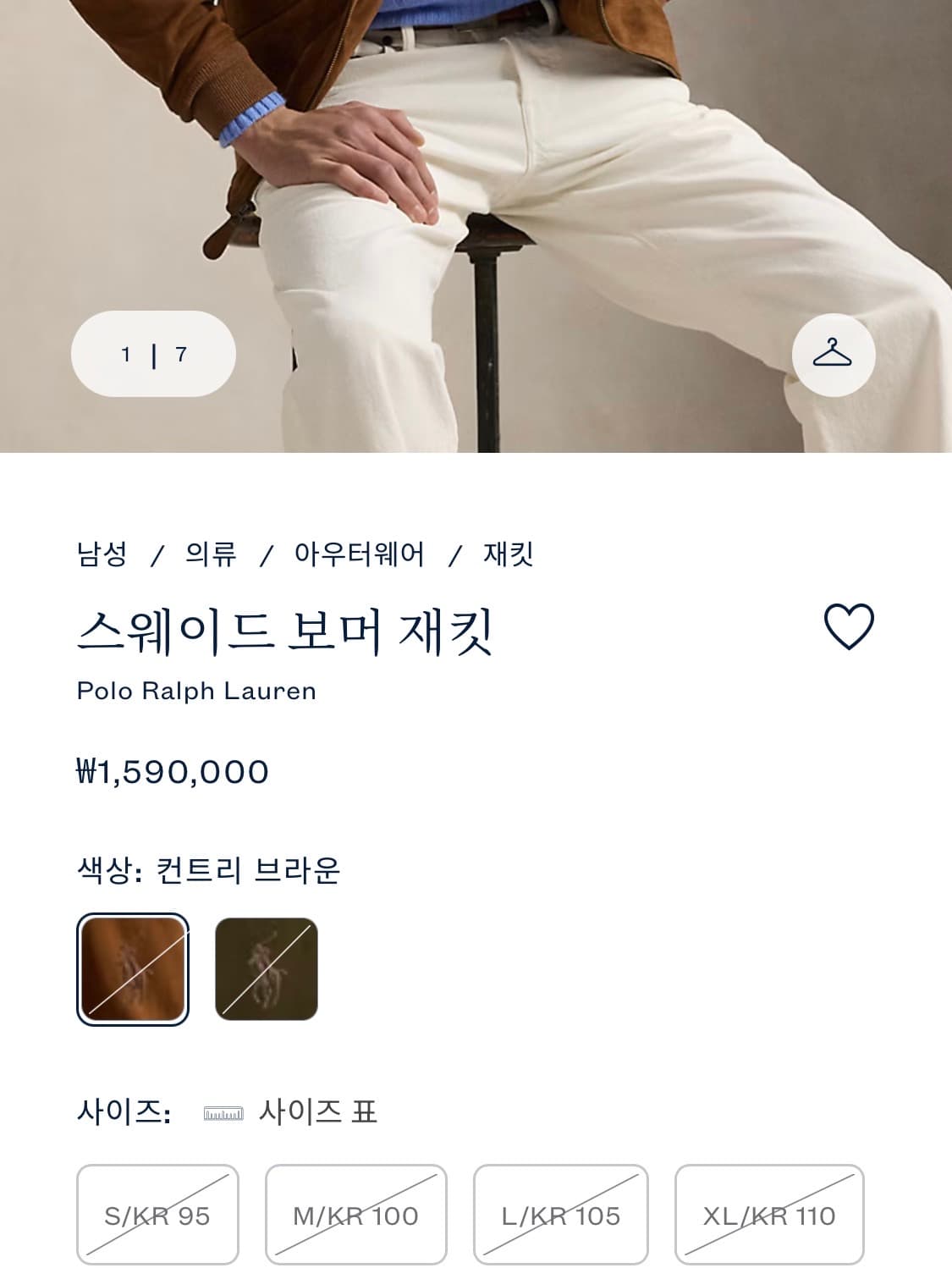
Task: Click the 1 | 7 image counter pill
Action: click(x=153, y=355)
